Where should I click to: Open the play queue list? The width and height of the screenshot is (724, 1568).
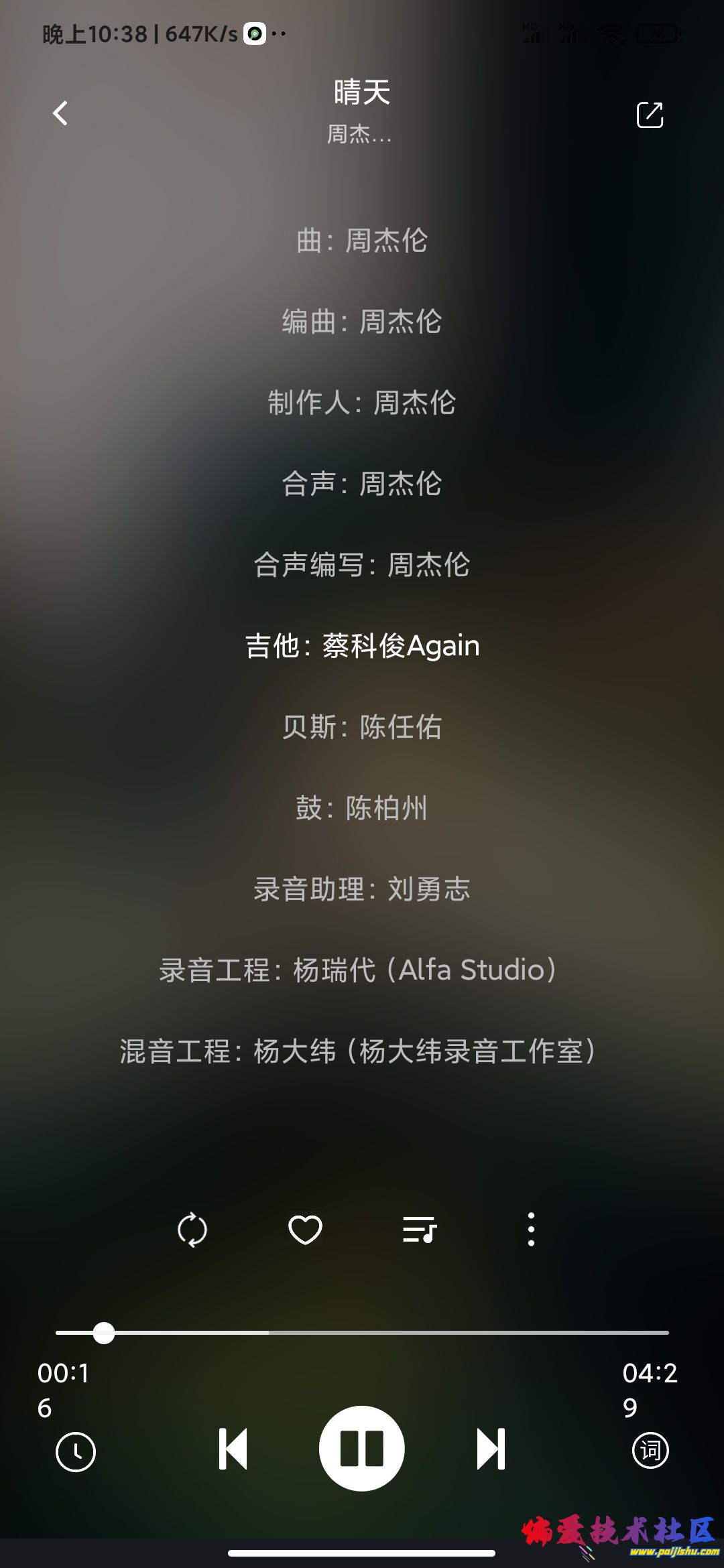pyautogui.click(x=420, y=1230)
